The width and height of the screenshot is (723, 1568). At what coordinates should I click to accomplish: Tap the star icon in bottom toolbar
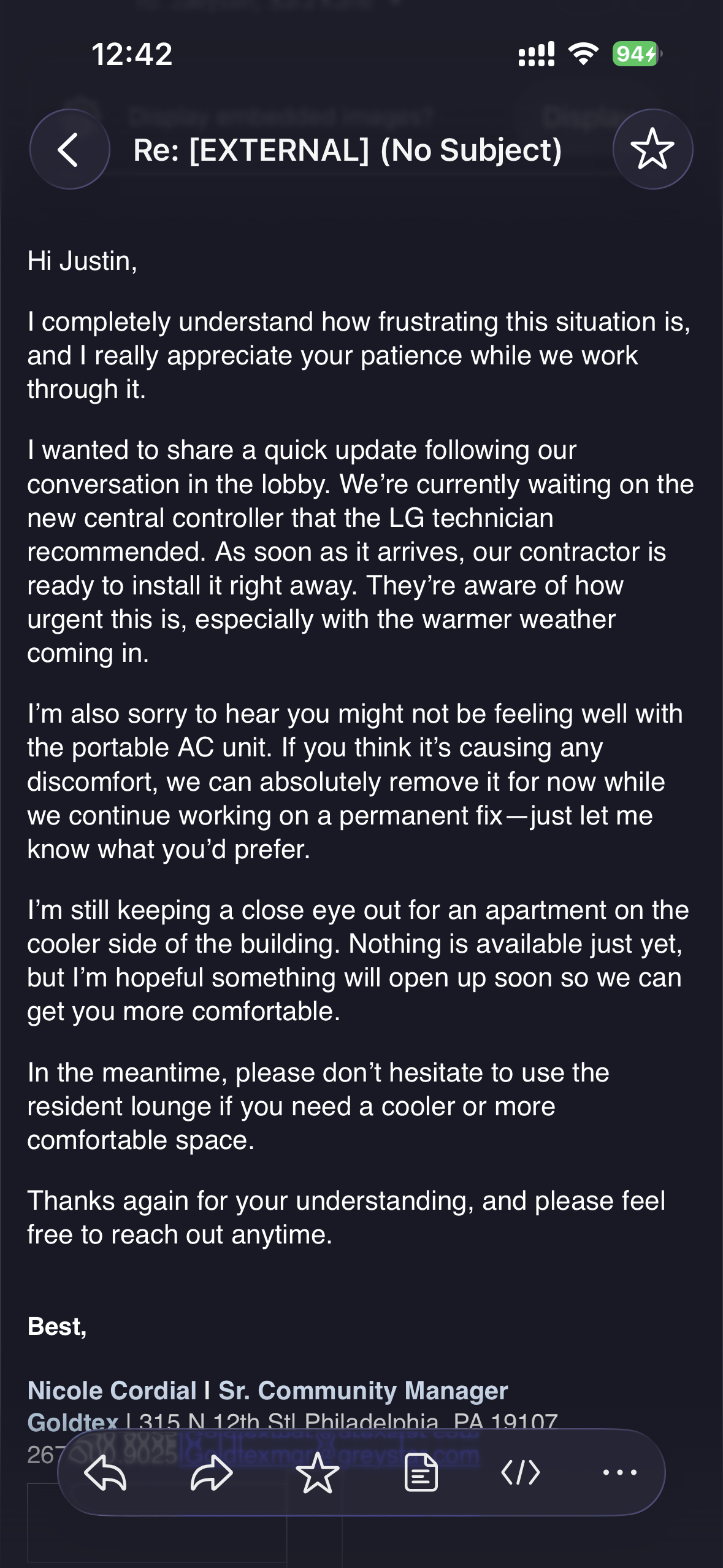(x=317, y=1473)
